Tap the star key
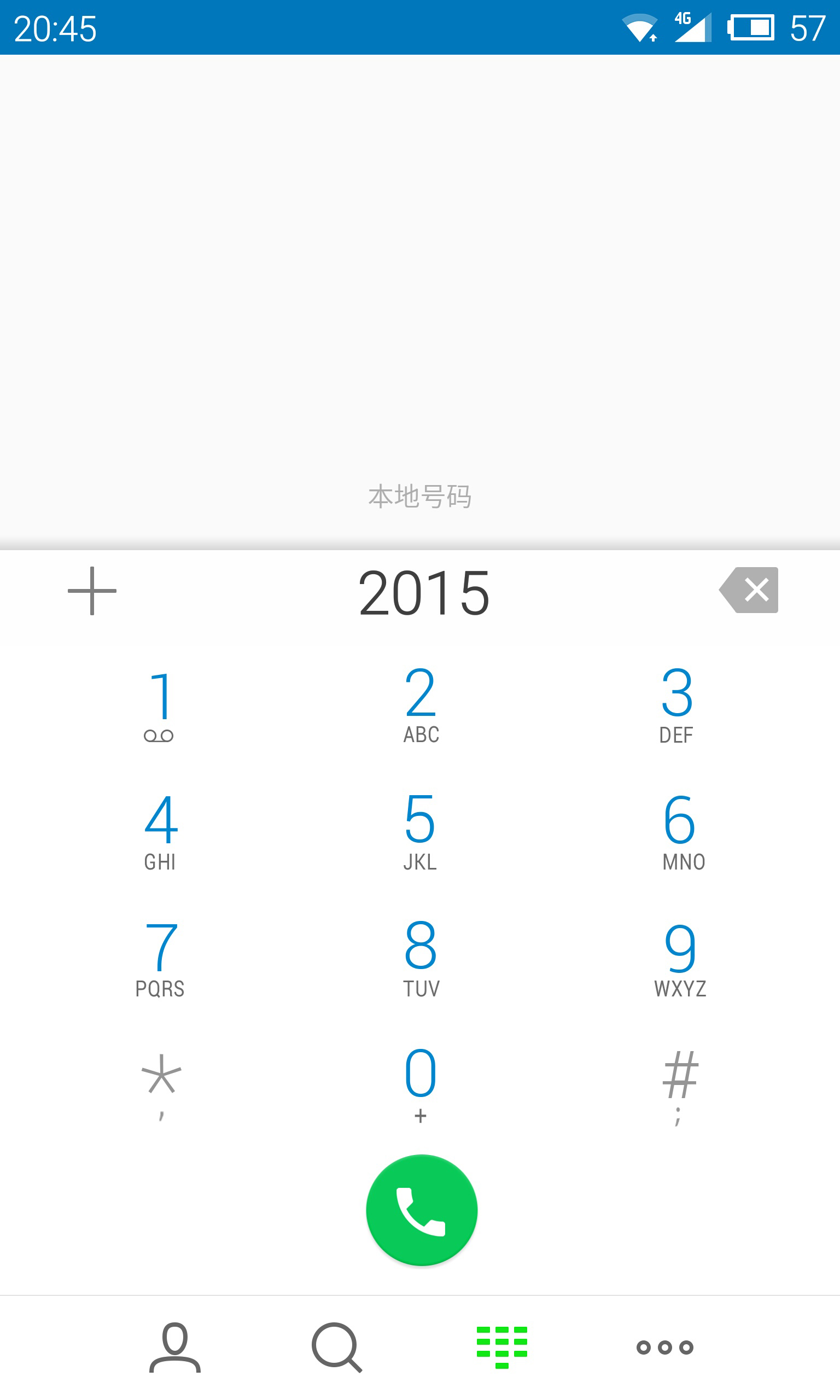 161,1084
